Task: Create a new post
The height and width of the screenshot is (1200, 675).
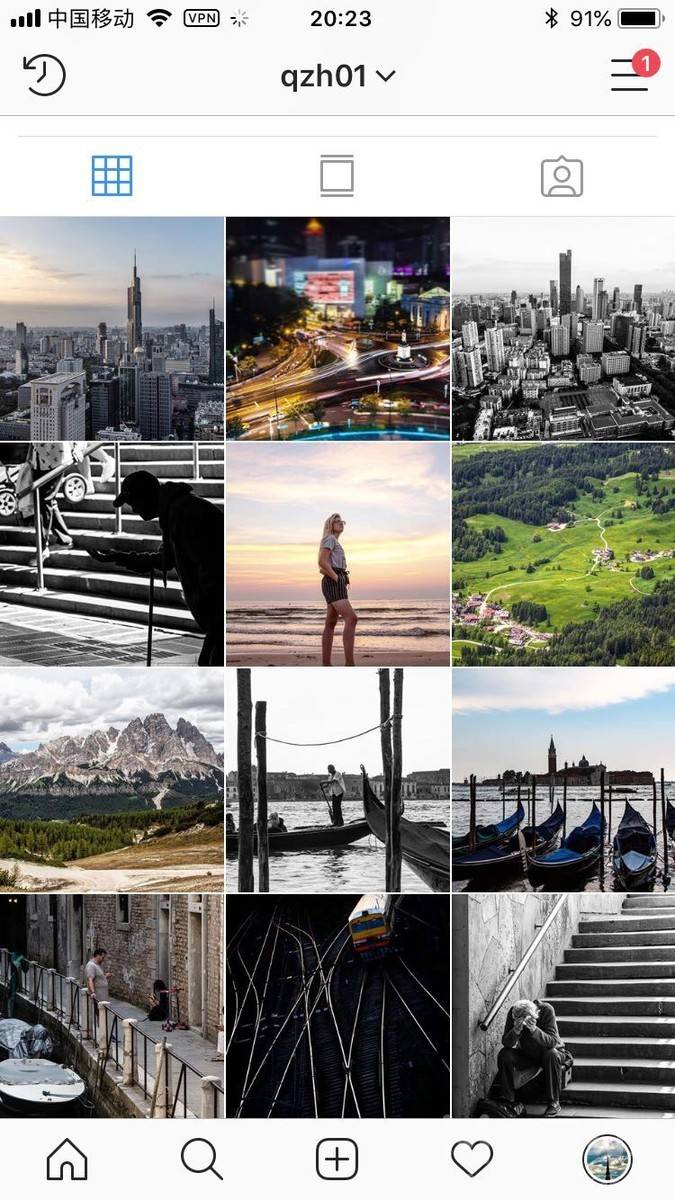Action: (x=337, y=1160)
